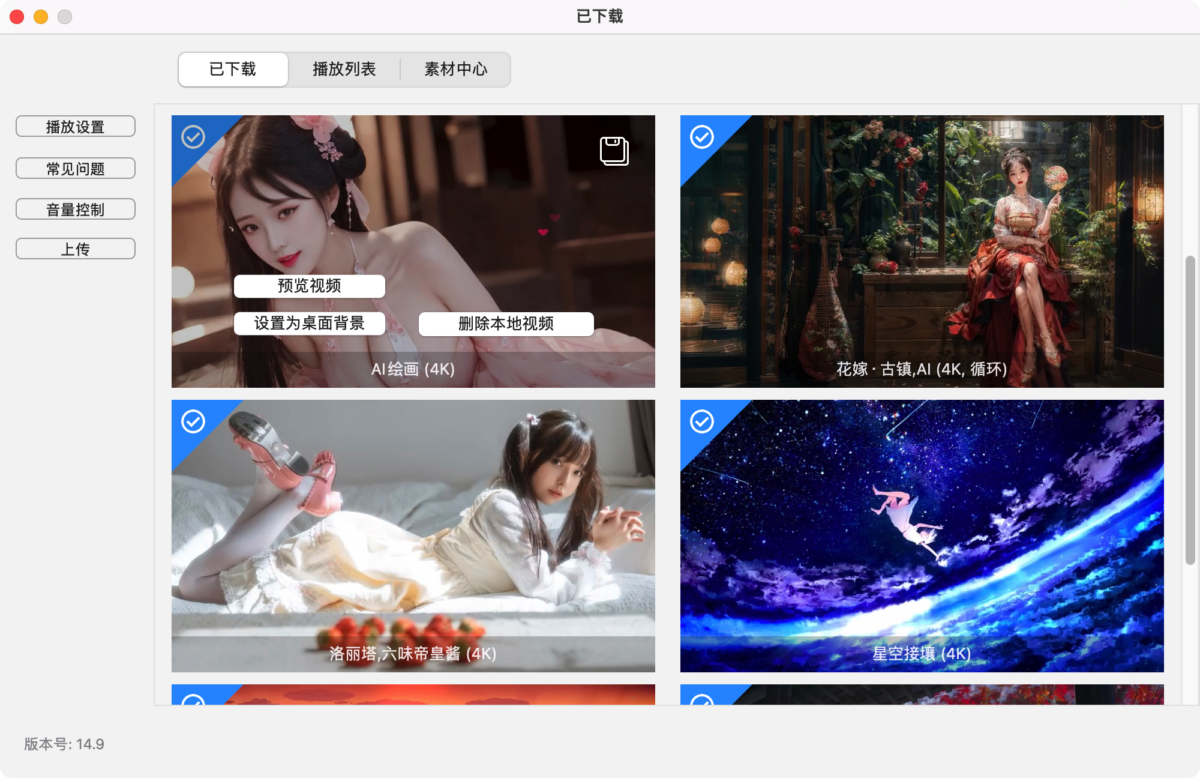Open 播放设置 playback settings
Viewport: 1200px width, 778px height.
75,127
